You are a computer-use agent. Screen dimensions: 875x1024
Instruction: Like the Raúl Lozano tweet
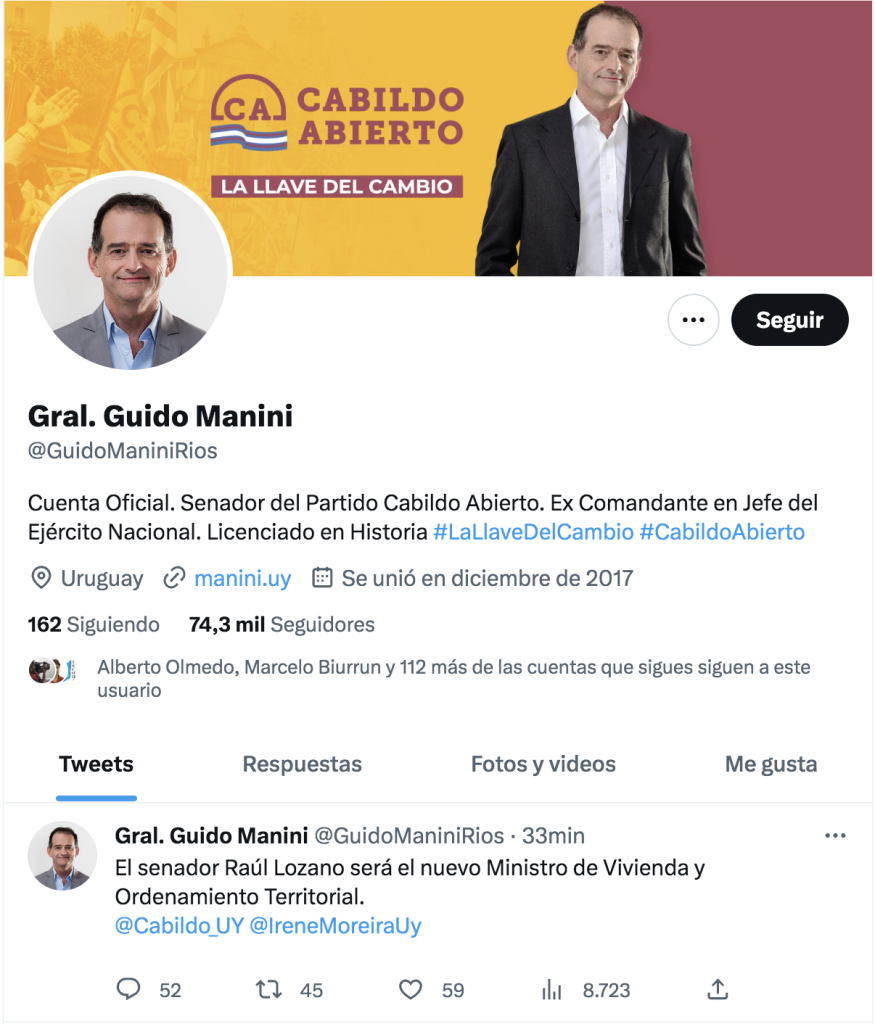(411, 990)
